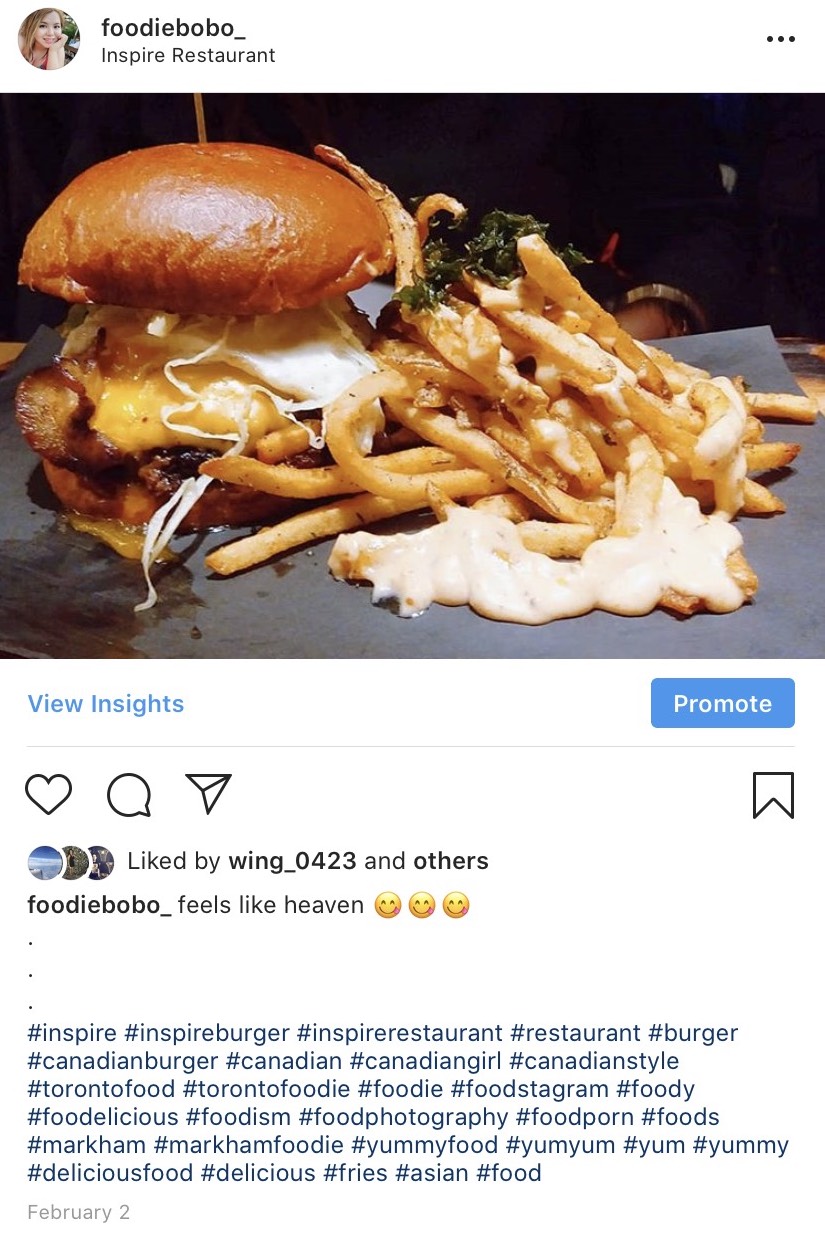See the others who liked the post
The width and height of the screenshot is (825, 1239).
451,861
